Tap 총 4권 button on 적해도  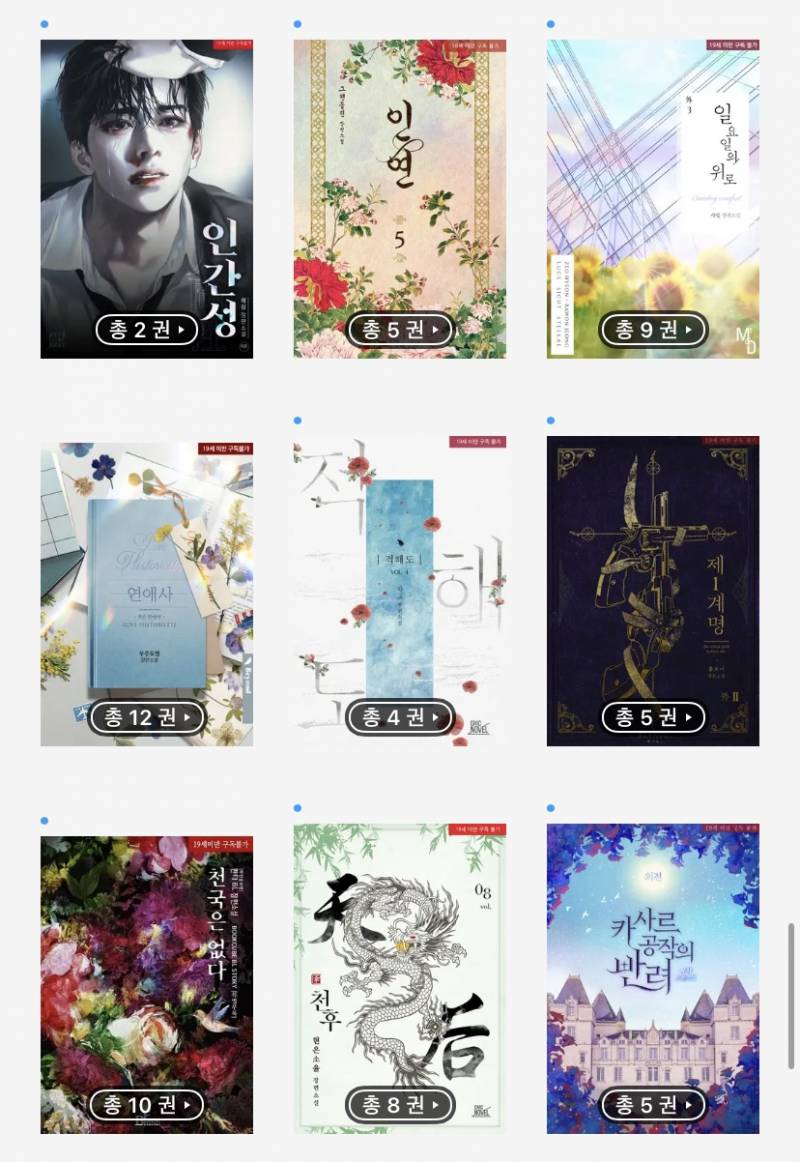[x=399, y=718]
